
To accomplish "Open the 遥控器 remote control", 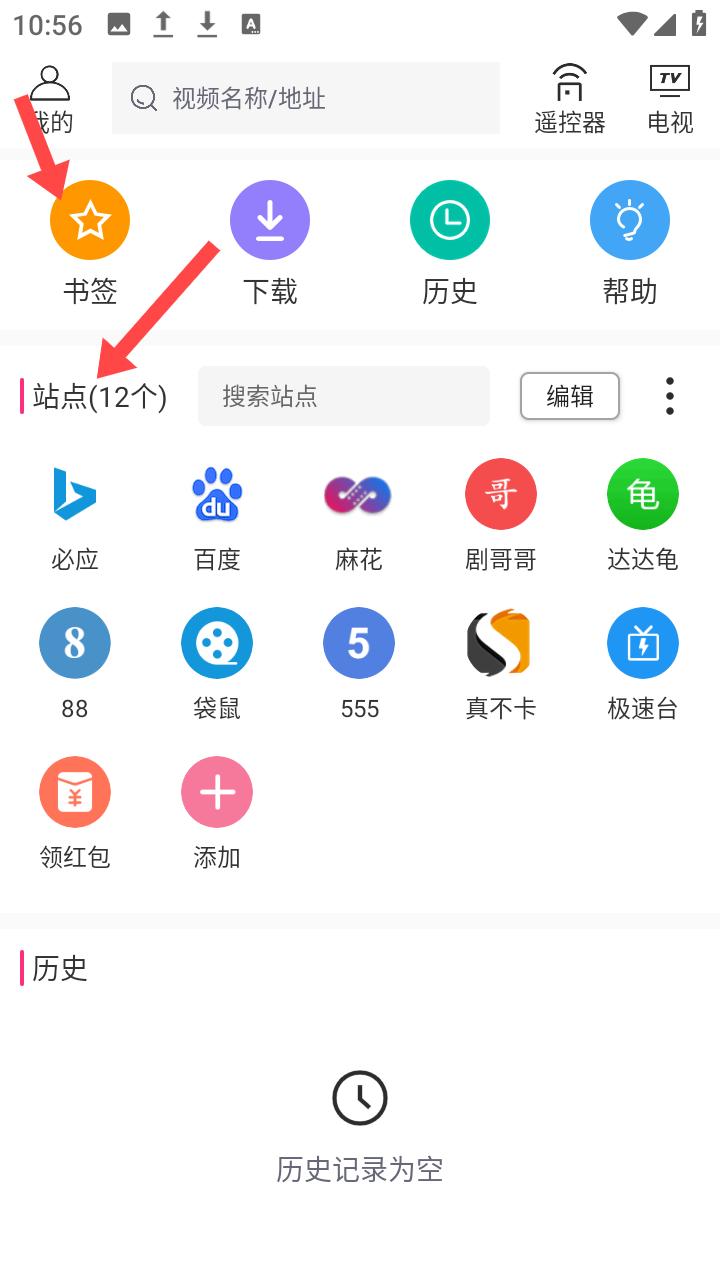I will click(570, 99).
